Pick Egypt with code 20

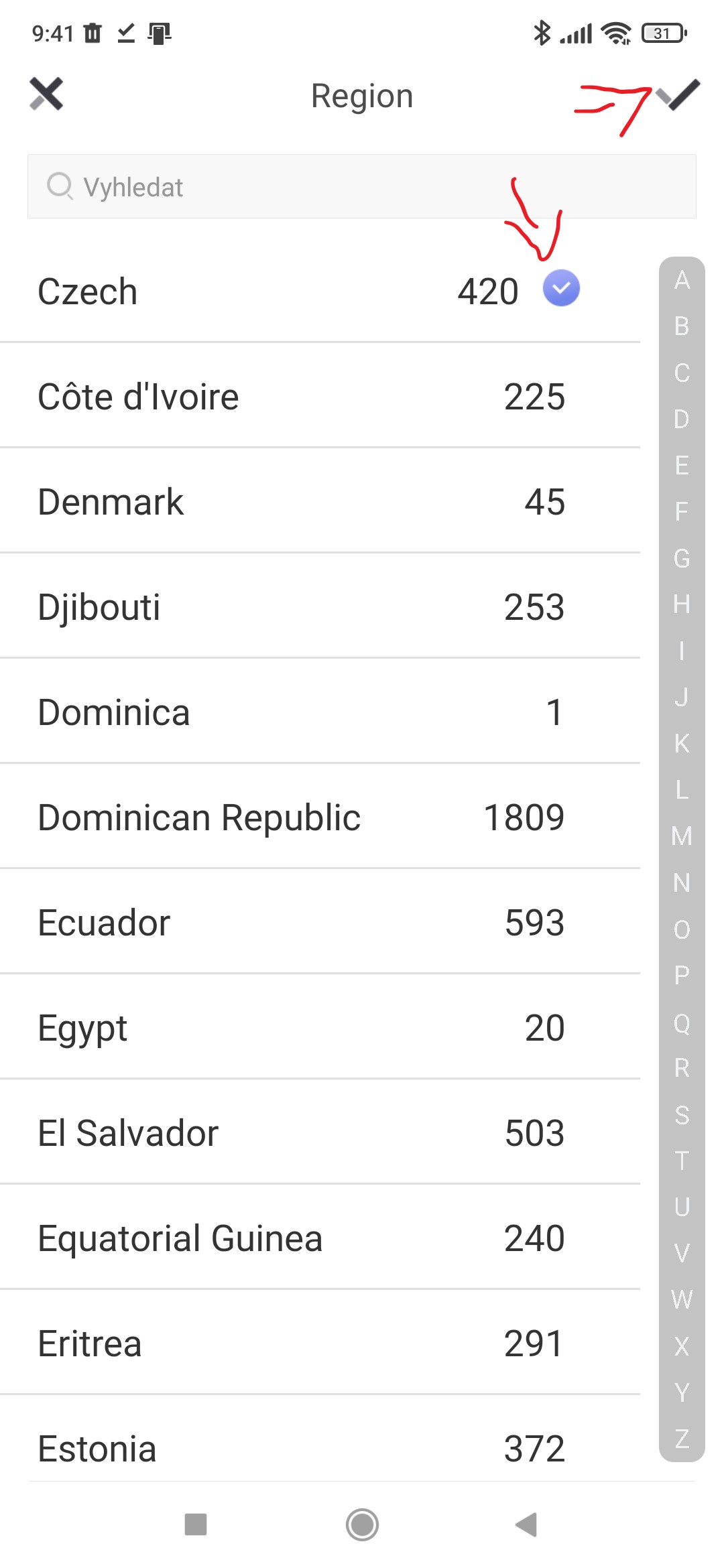(x=320, y=1027)
